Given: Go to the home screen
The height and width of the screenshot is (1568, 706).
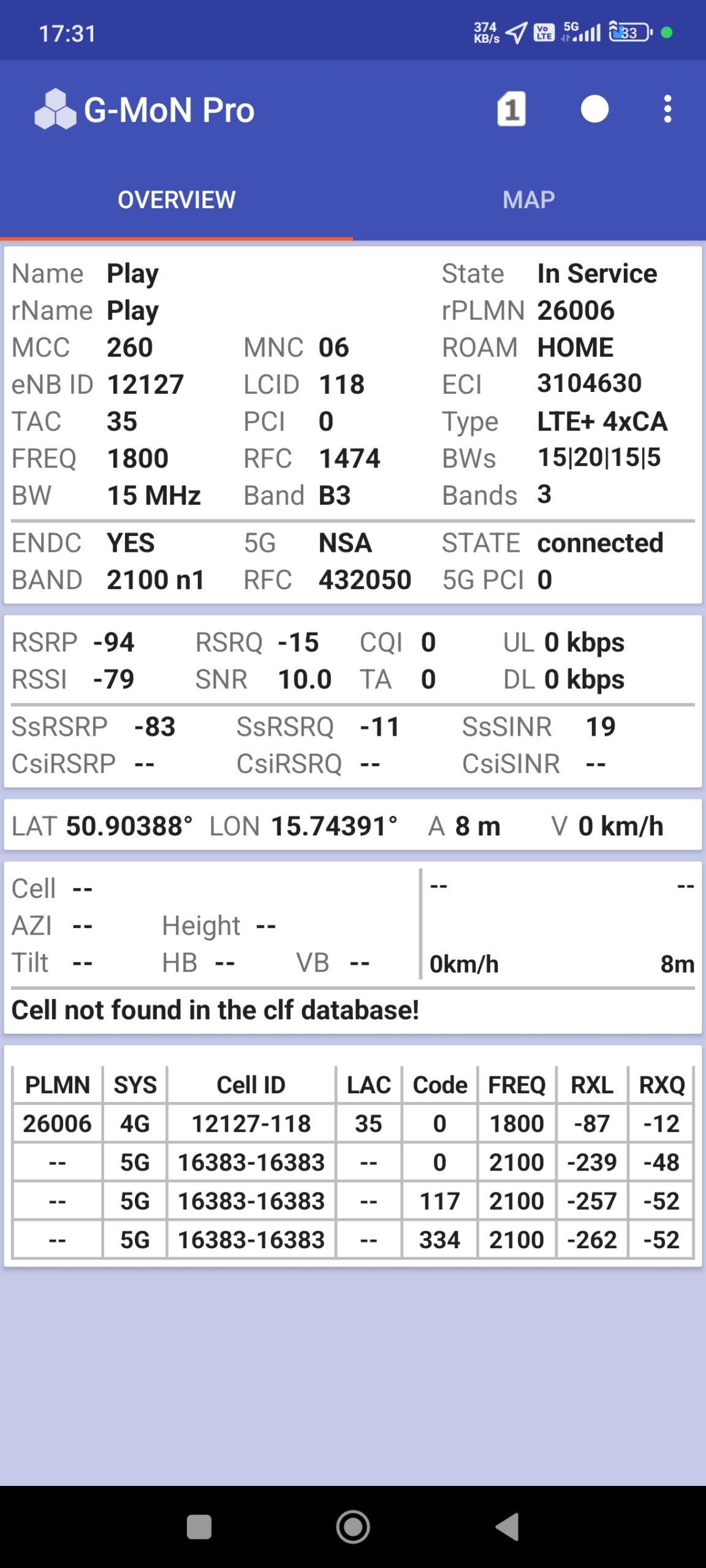Looking at the screenshot, I should pyautogui.click(x=353, y=1526).
